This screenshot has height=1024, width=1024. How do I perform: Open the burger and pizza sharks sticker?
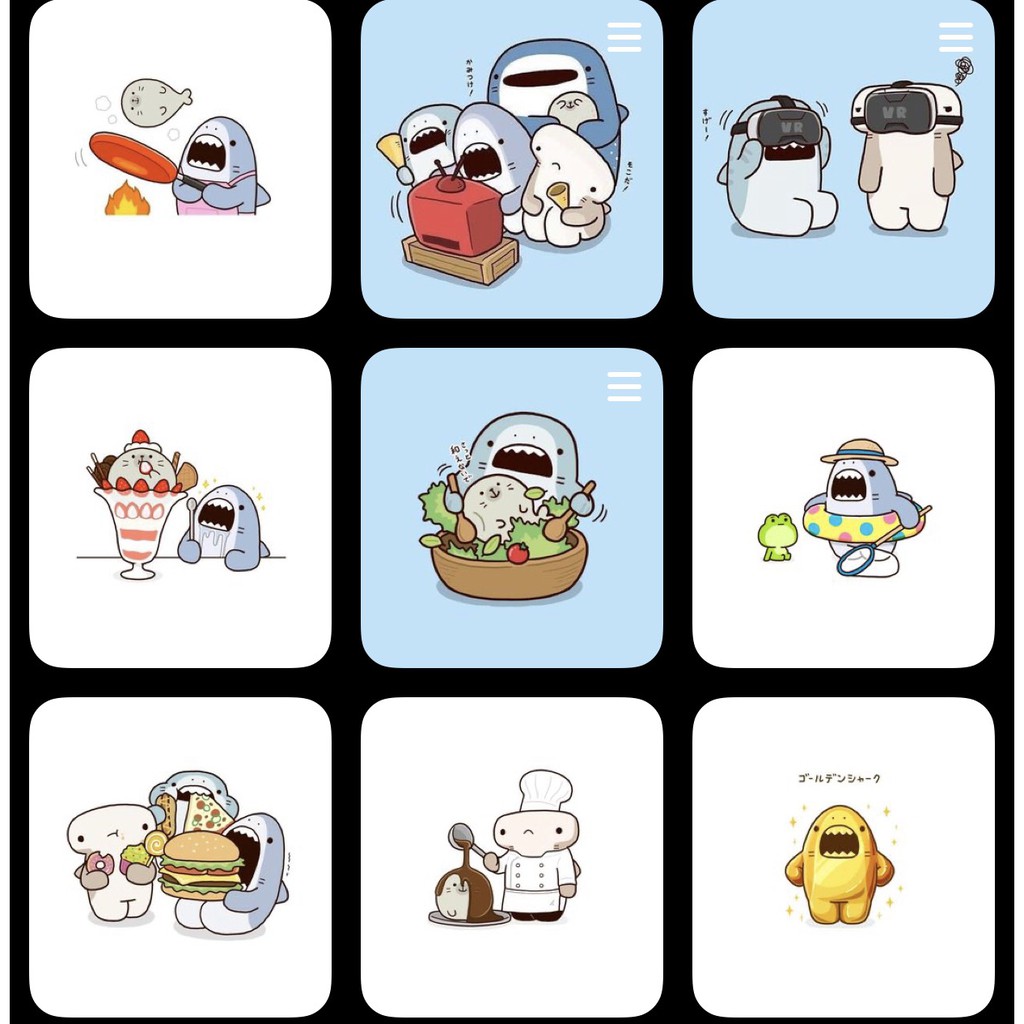pos(180,857)
